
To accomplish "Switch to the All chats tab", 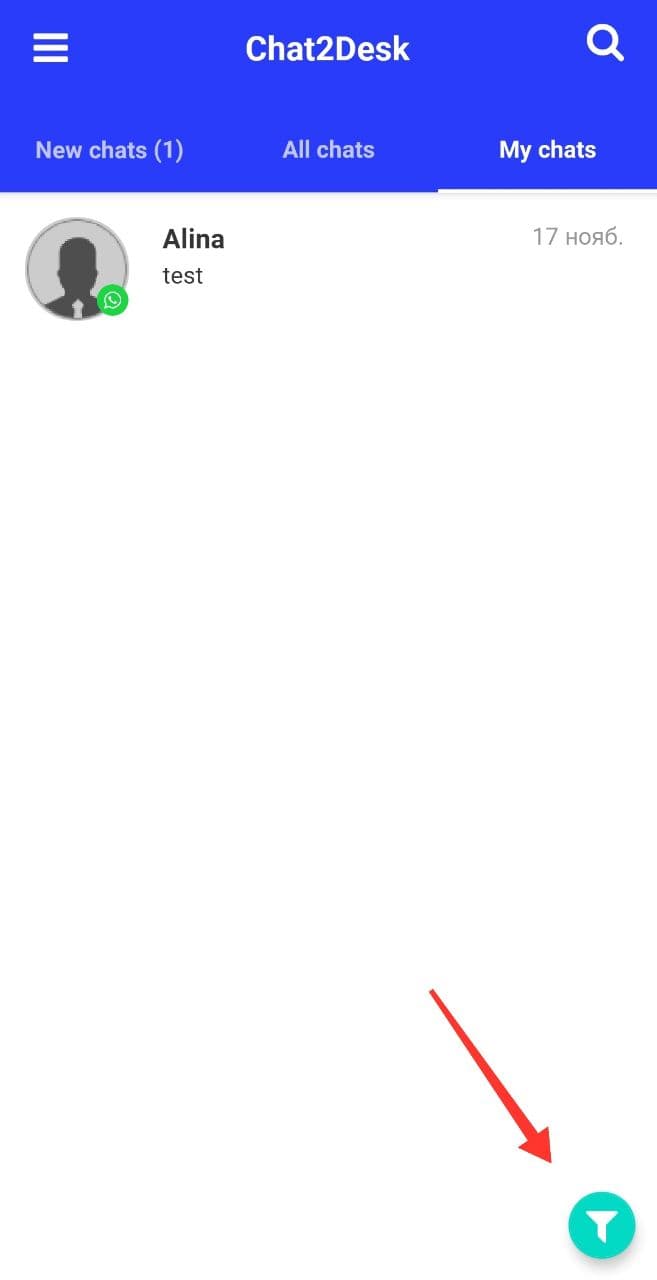I will (x=328, y=151).
